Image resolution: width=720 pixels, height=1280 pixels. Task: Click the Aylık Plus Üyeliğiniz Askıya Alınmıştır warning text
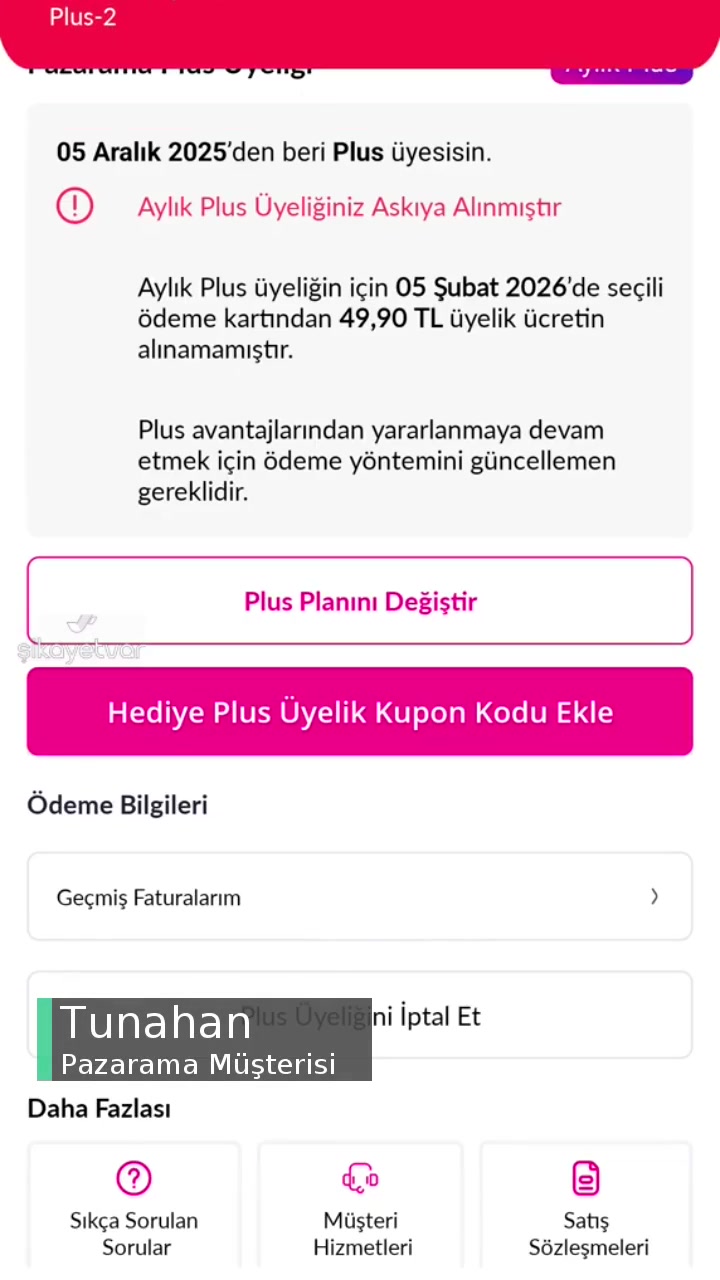tap(349, 207)
